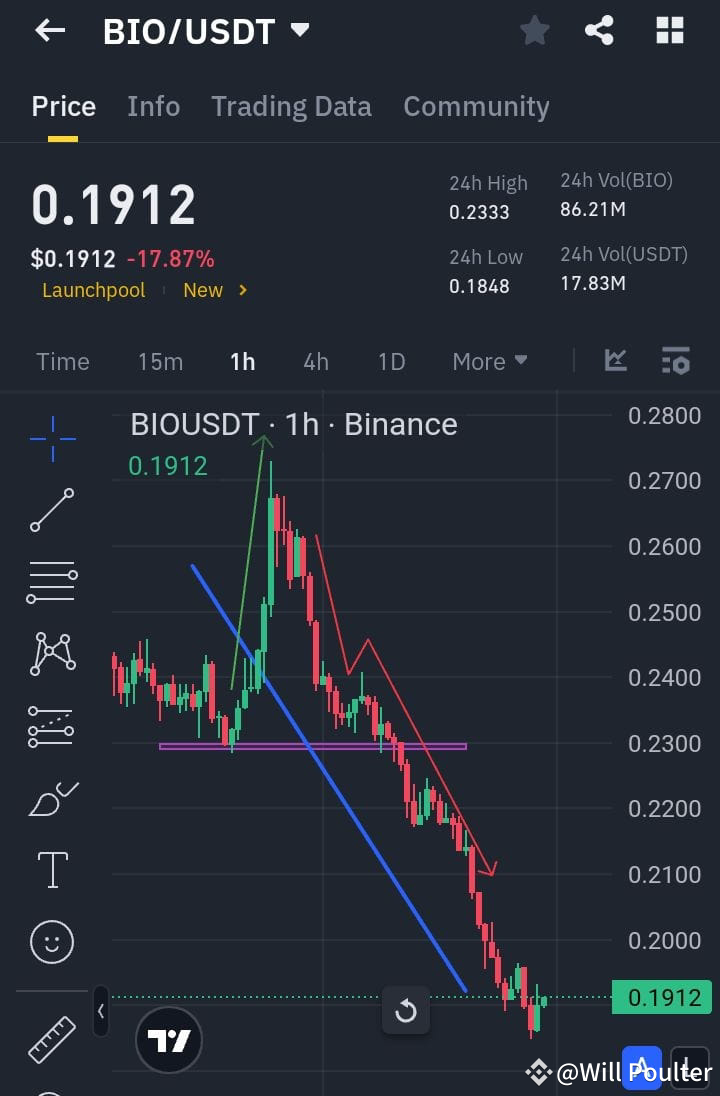The image size is (720, 1096).
Task: Select the 4h timeframe tab
Action: pyautogui.click(x=316, y=361)
